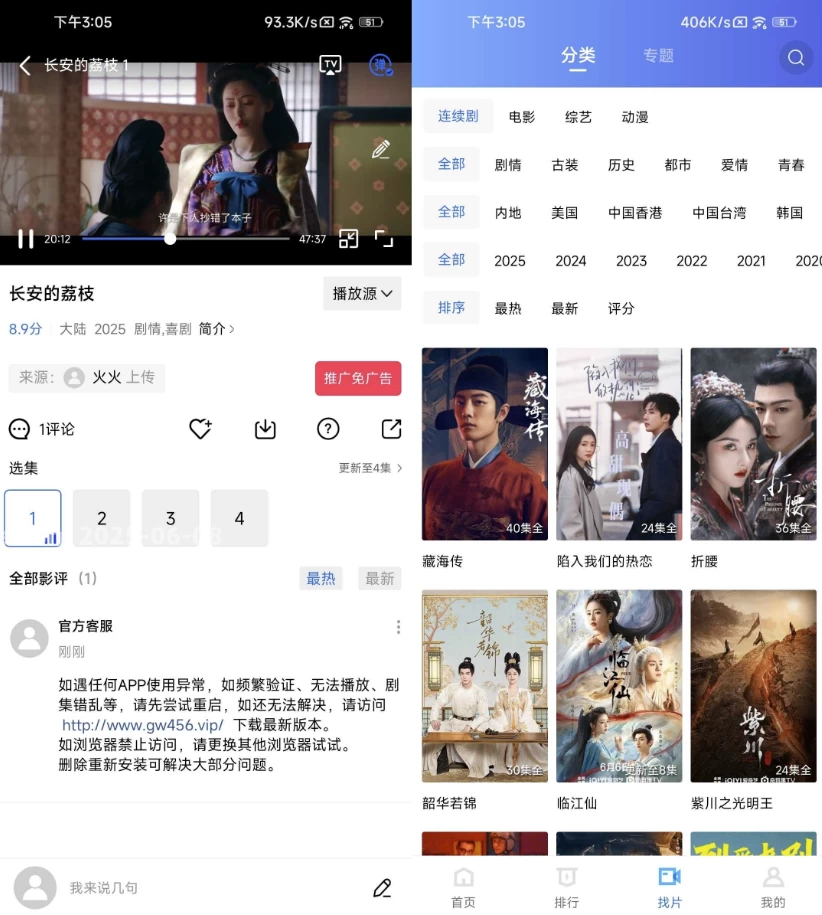Open the 藏海传 poster
This screenshot has height=915, width=822.
[x=485, y=444]
